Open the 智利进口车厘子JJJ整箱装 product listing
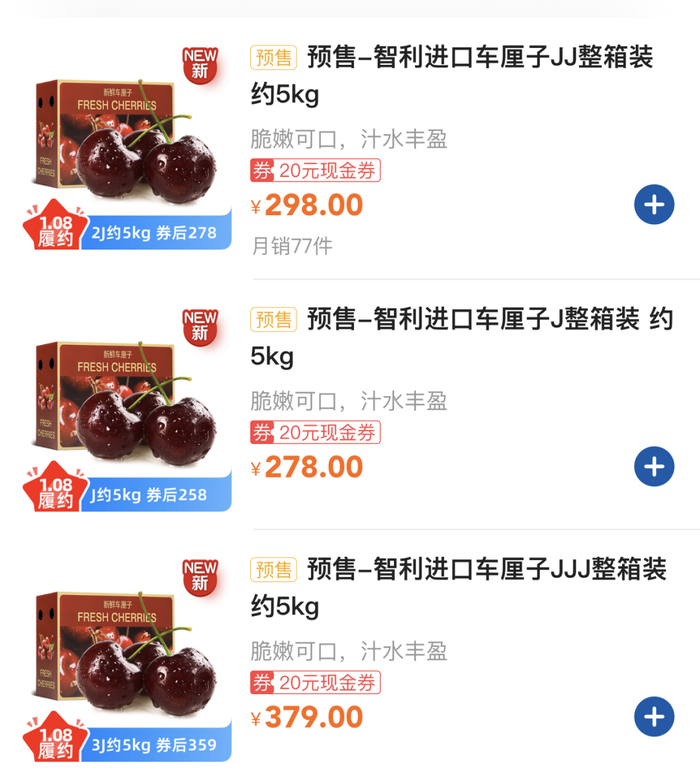700x772 pixels. click(458, 587)
